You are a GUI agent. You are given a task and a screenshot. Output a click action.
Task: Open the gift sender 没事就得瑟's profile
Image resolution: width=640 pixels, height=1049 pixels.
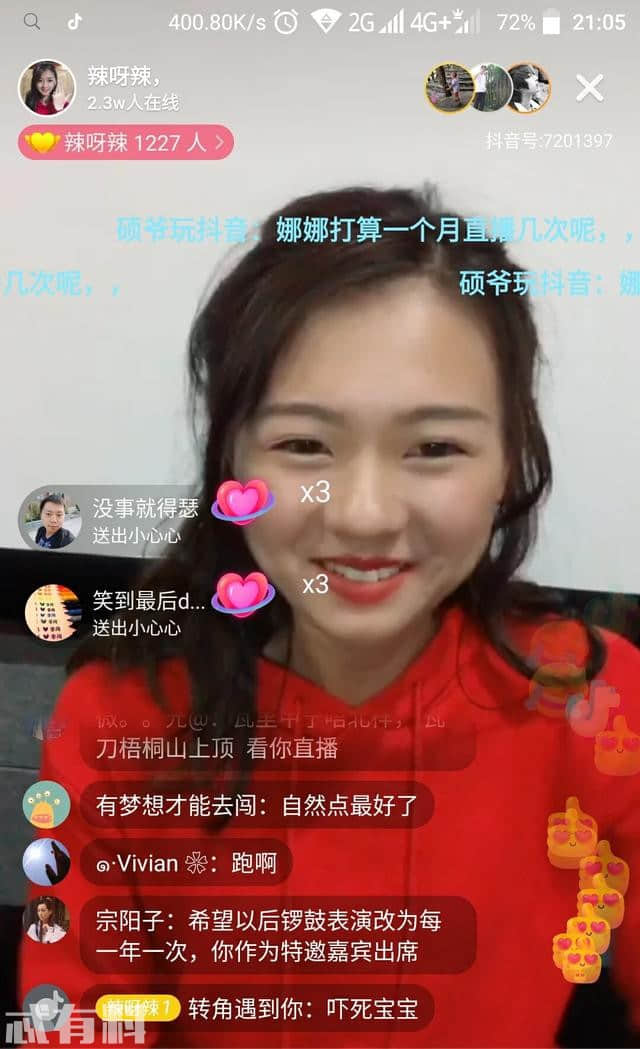52,521
